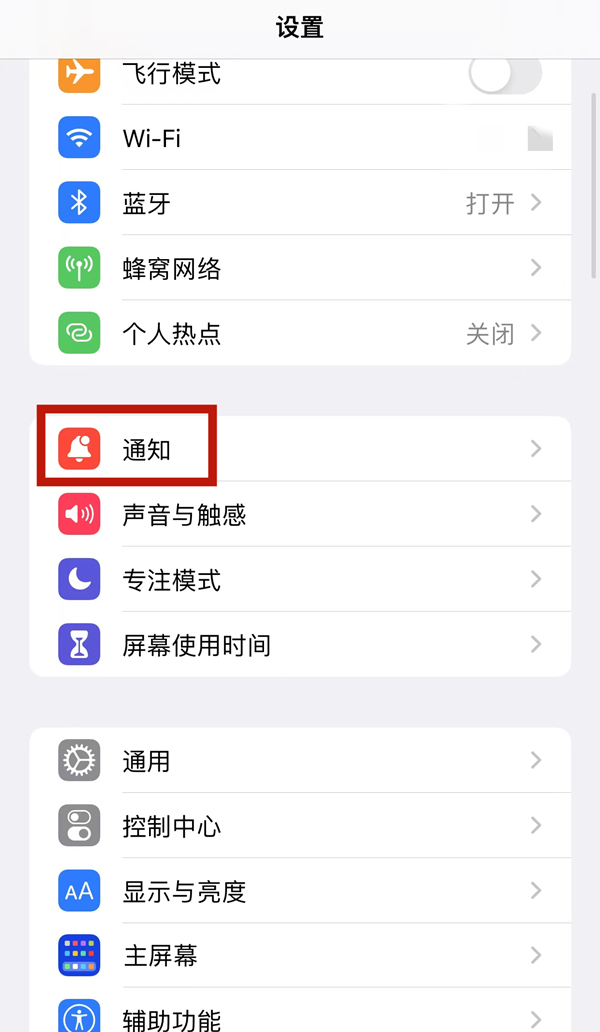Open 通知 settings
This screenshot has width=600, height=1032.
300,450
